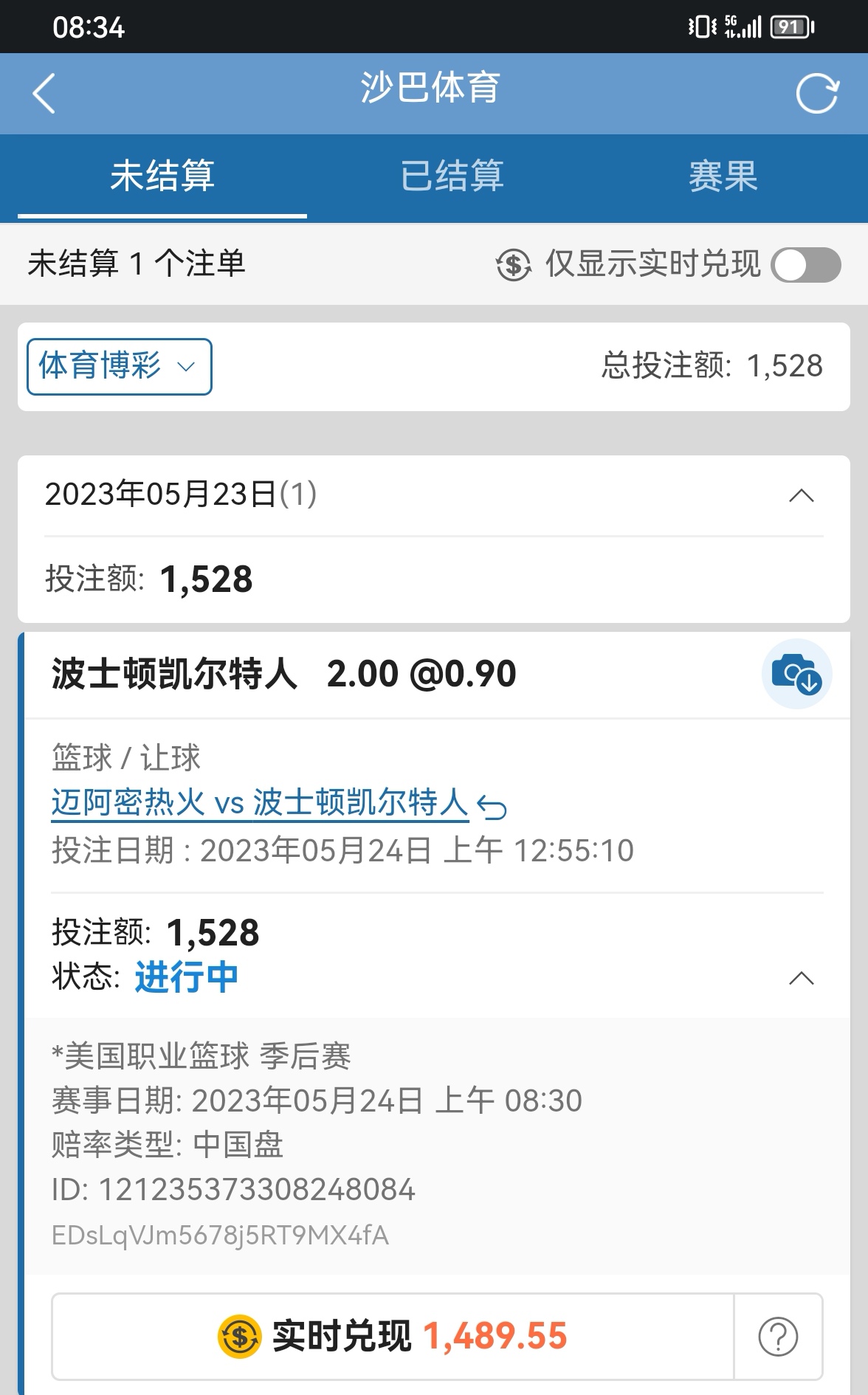Image resolution: width=868 pixels, height=1395 pixels.
Task: Save bet slip screenshot via camera icon
Action: coord(796,674)
